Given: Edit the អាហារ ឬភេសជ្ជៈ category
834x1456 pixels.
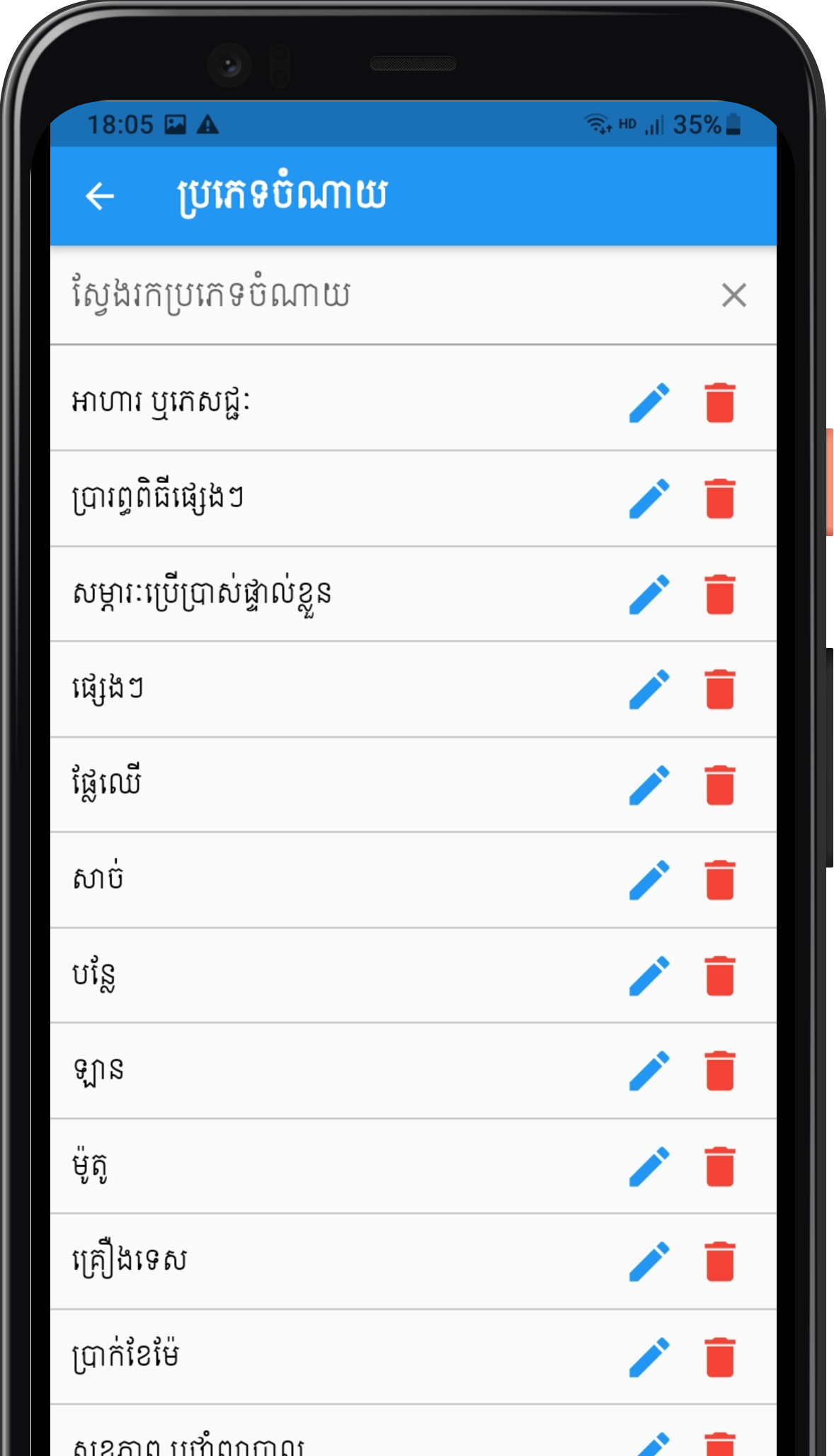Looking at the screenshot, I should (649, 403).
